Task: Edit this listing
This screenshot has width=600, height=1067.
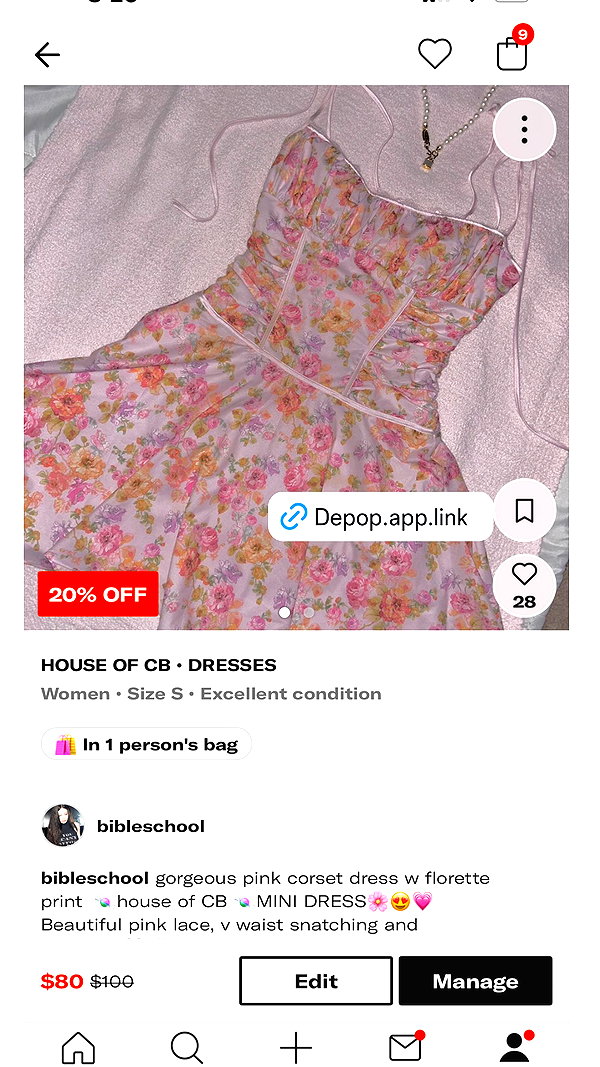Action: click(316, 981)
